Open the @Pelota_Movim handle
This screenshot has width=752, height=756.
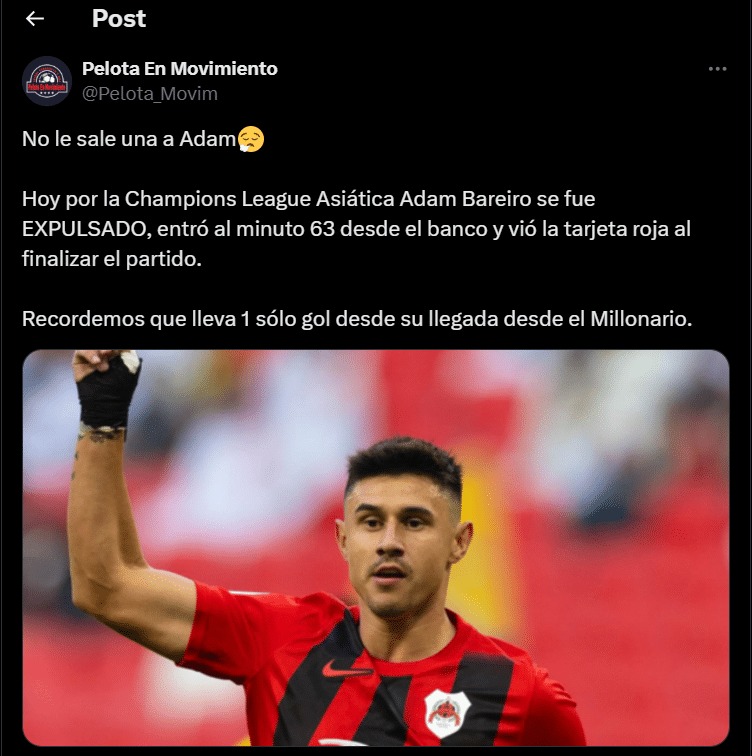coord(150,94)
